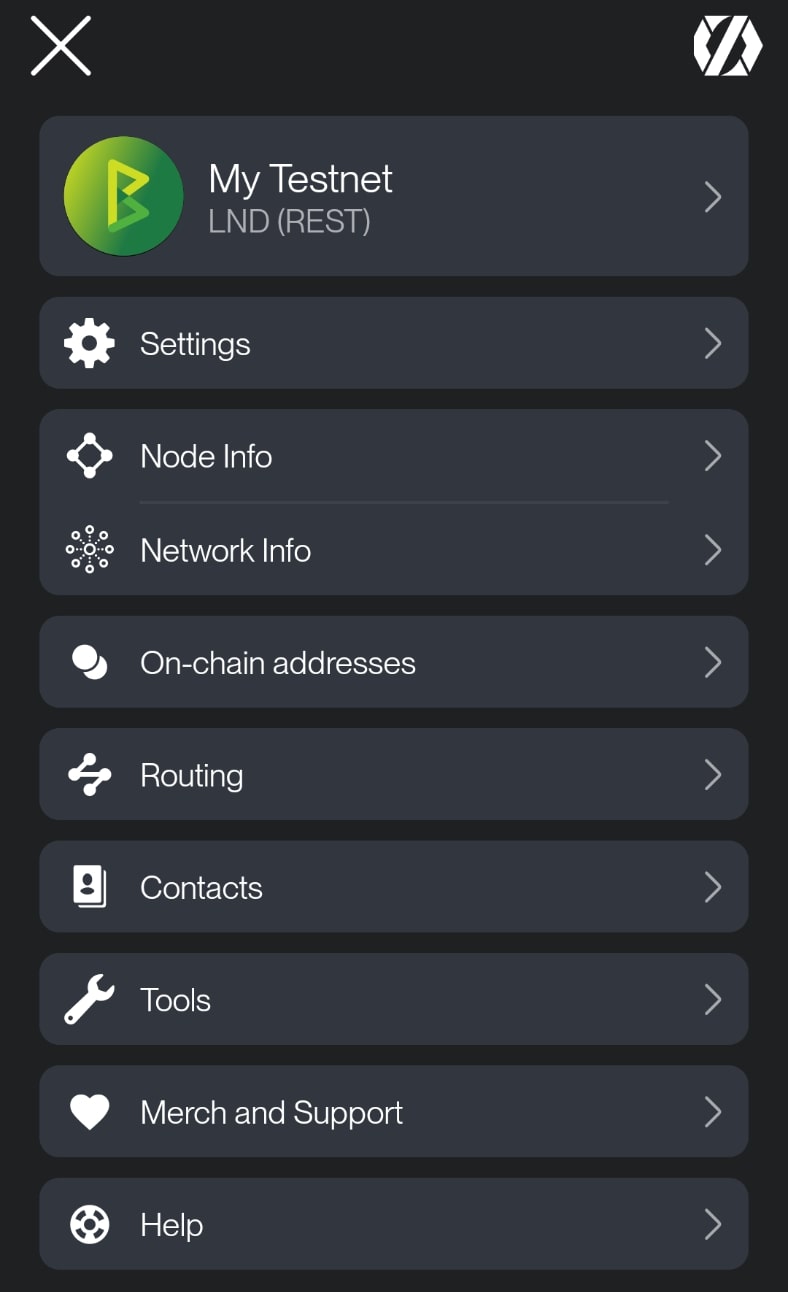This screenshot has height=1292, width=788.
Task: Select the Routing branching icon
Action: (88, 774)
